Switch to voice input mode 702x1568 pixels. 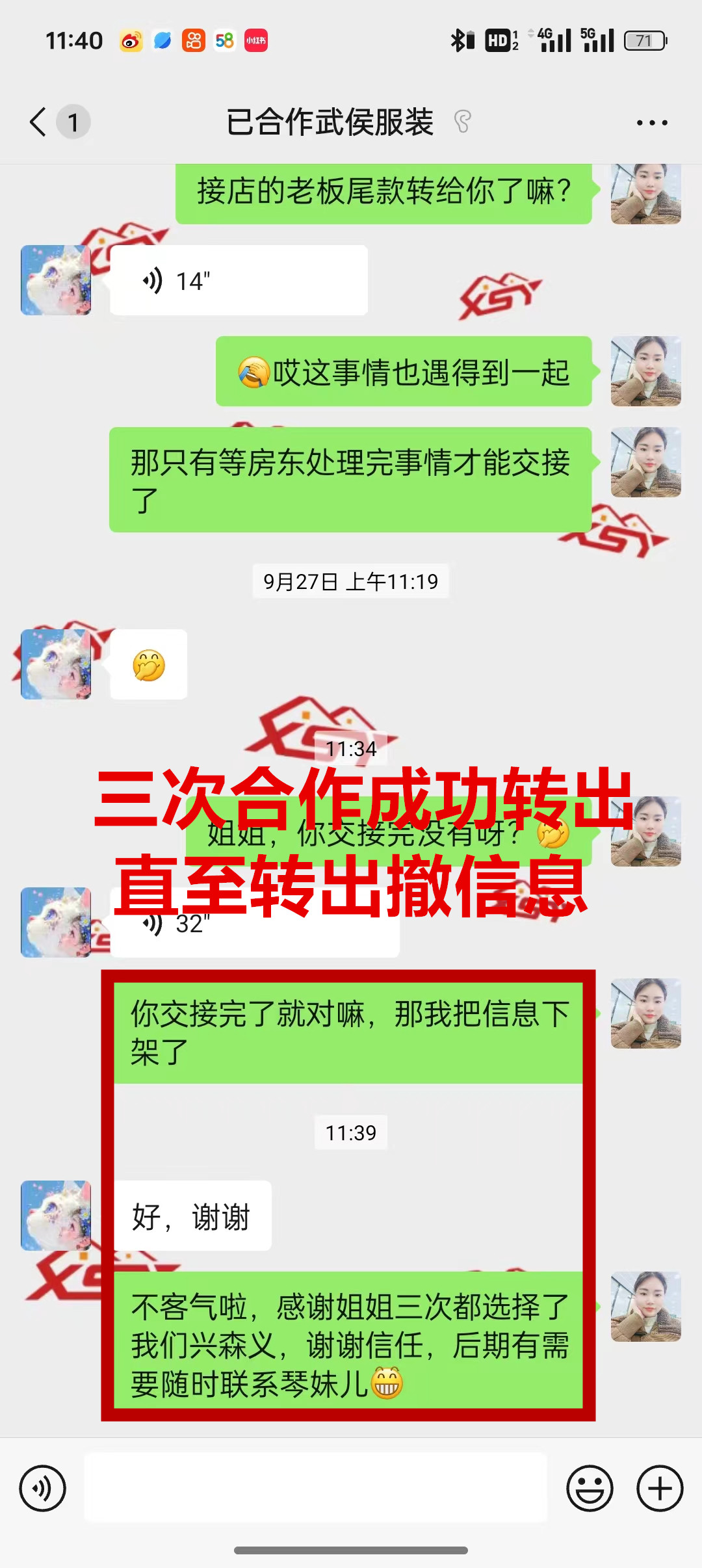43,1488
